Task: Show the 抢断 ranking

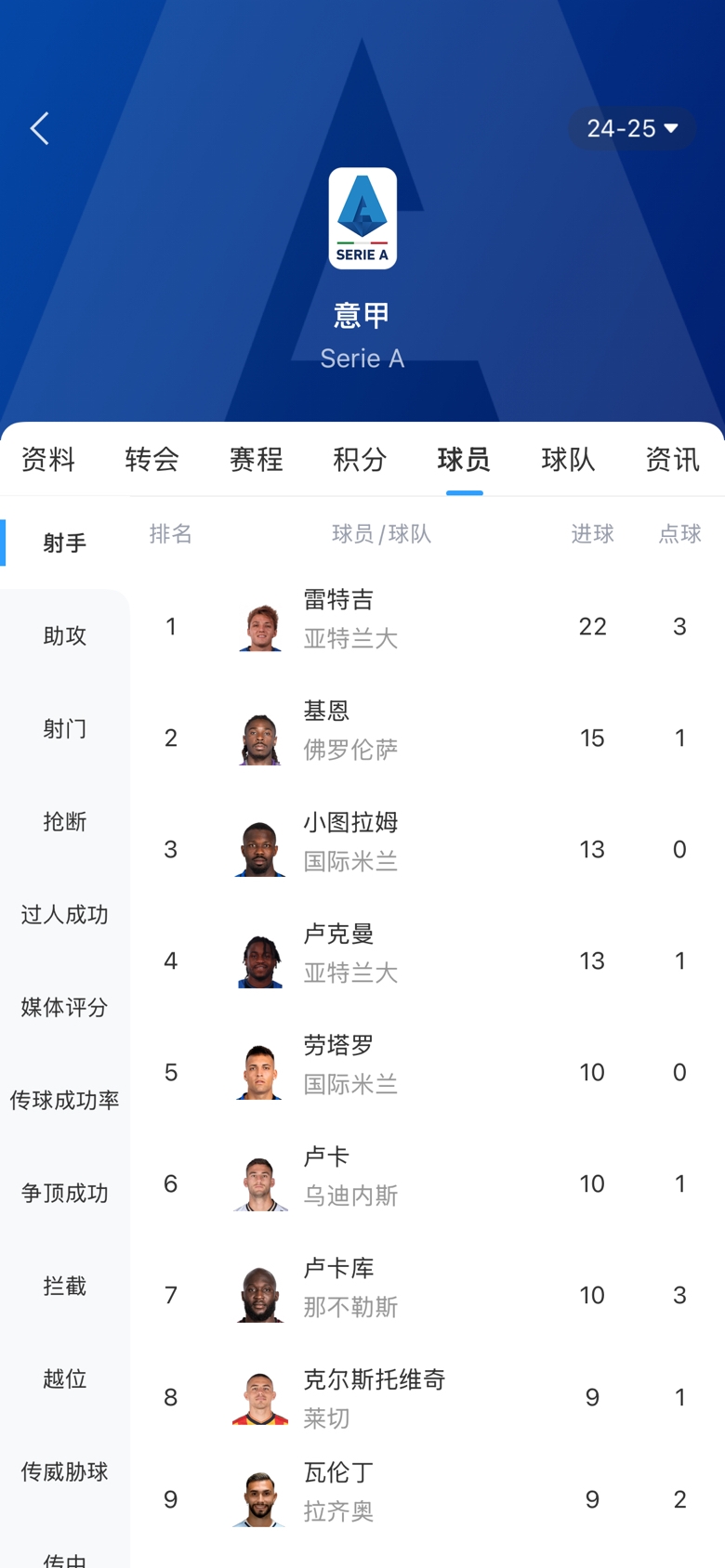Action: (65, 821)
